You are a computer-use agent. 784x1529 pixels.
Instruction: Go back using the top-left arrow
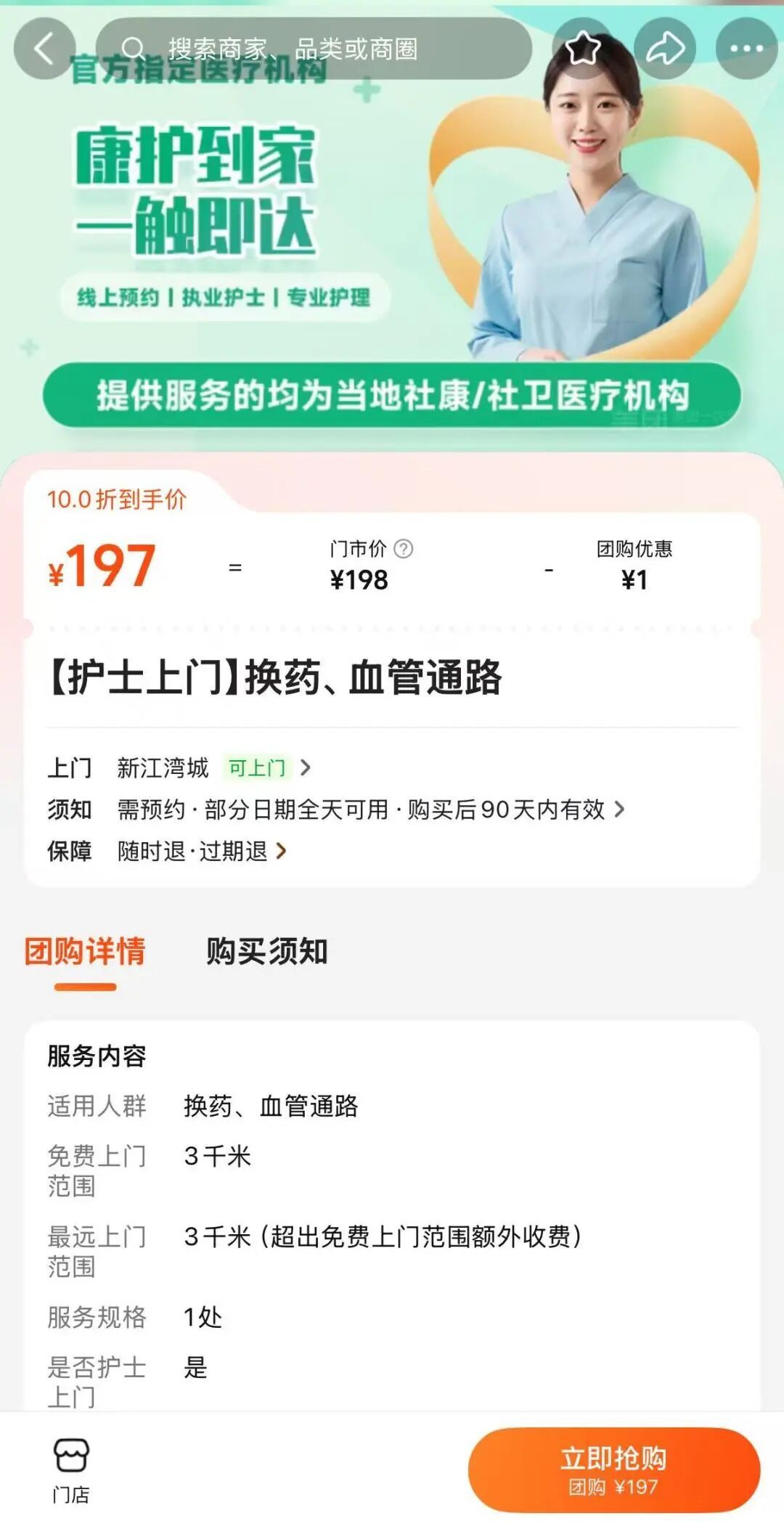click(x=44, y=49)
